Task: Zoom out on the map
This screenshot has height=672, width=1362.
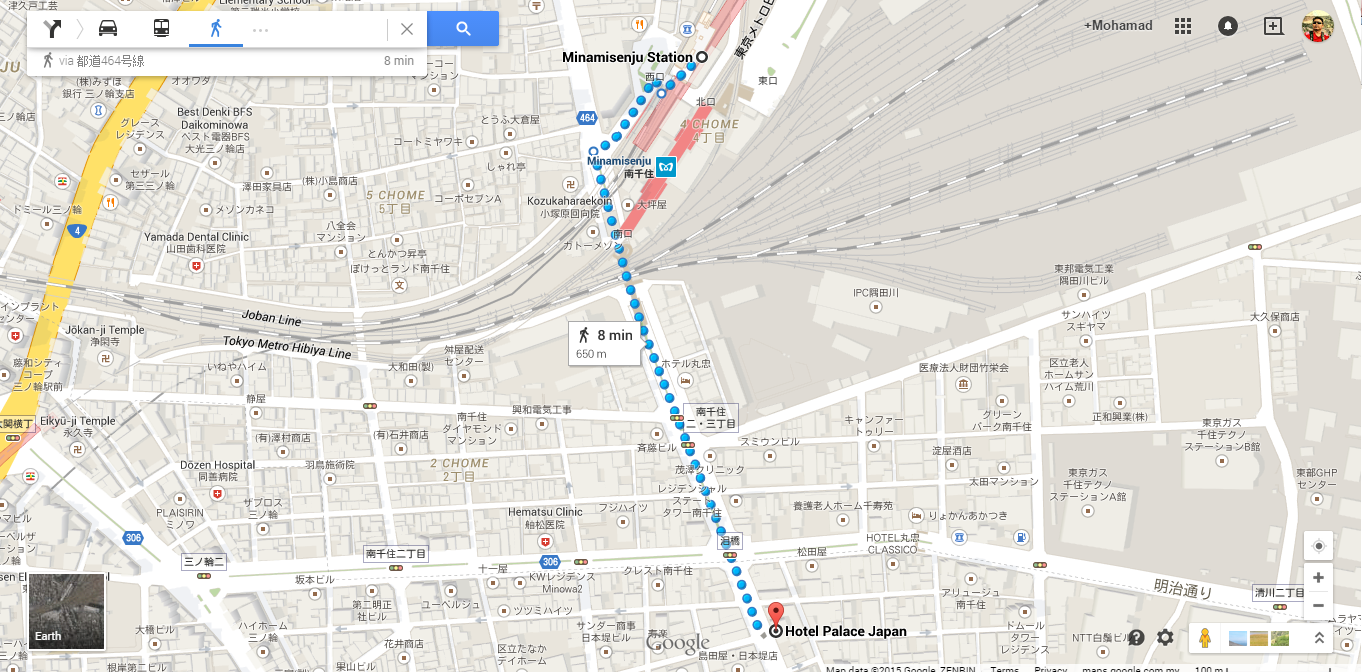Action: coord(1318,605)
